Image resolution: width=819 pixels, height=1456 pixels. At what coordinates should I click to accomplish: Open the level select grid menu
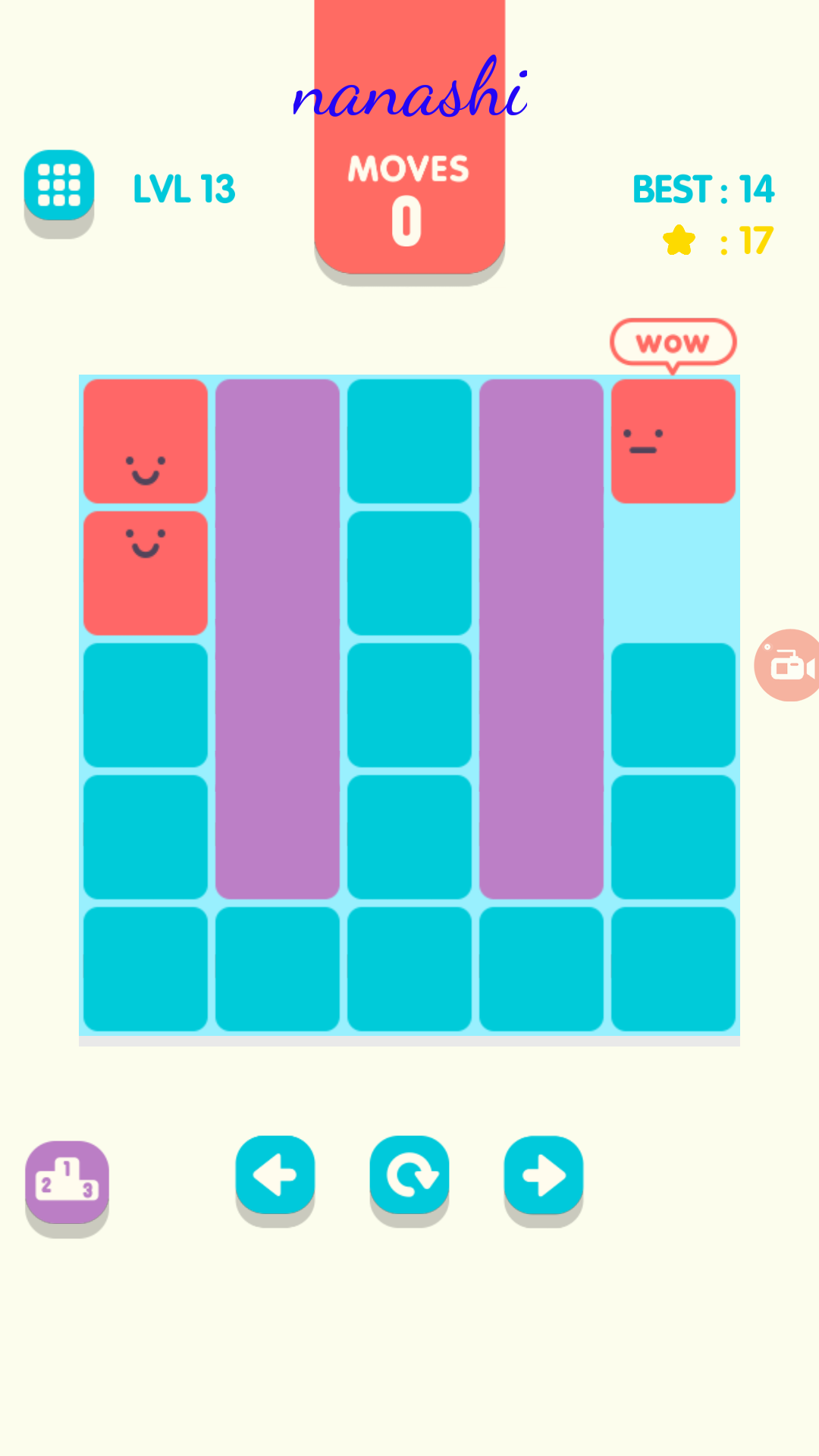click(59, 186)
